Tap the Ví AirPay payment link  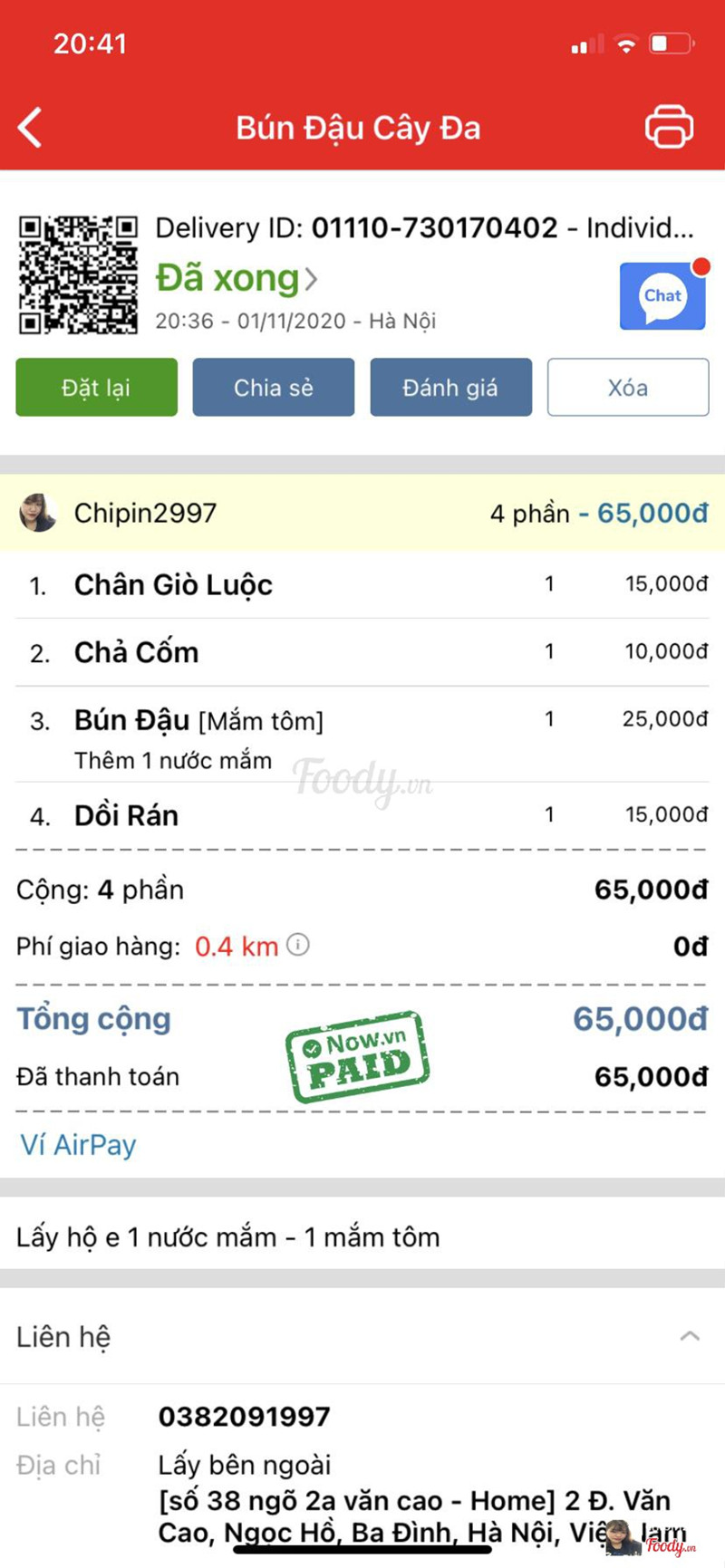78,1145
